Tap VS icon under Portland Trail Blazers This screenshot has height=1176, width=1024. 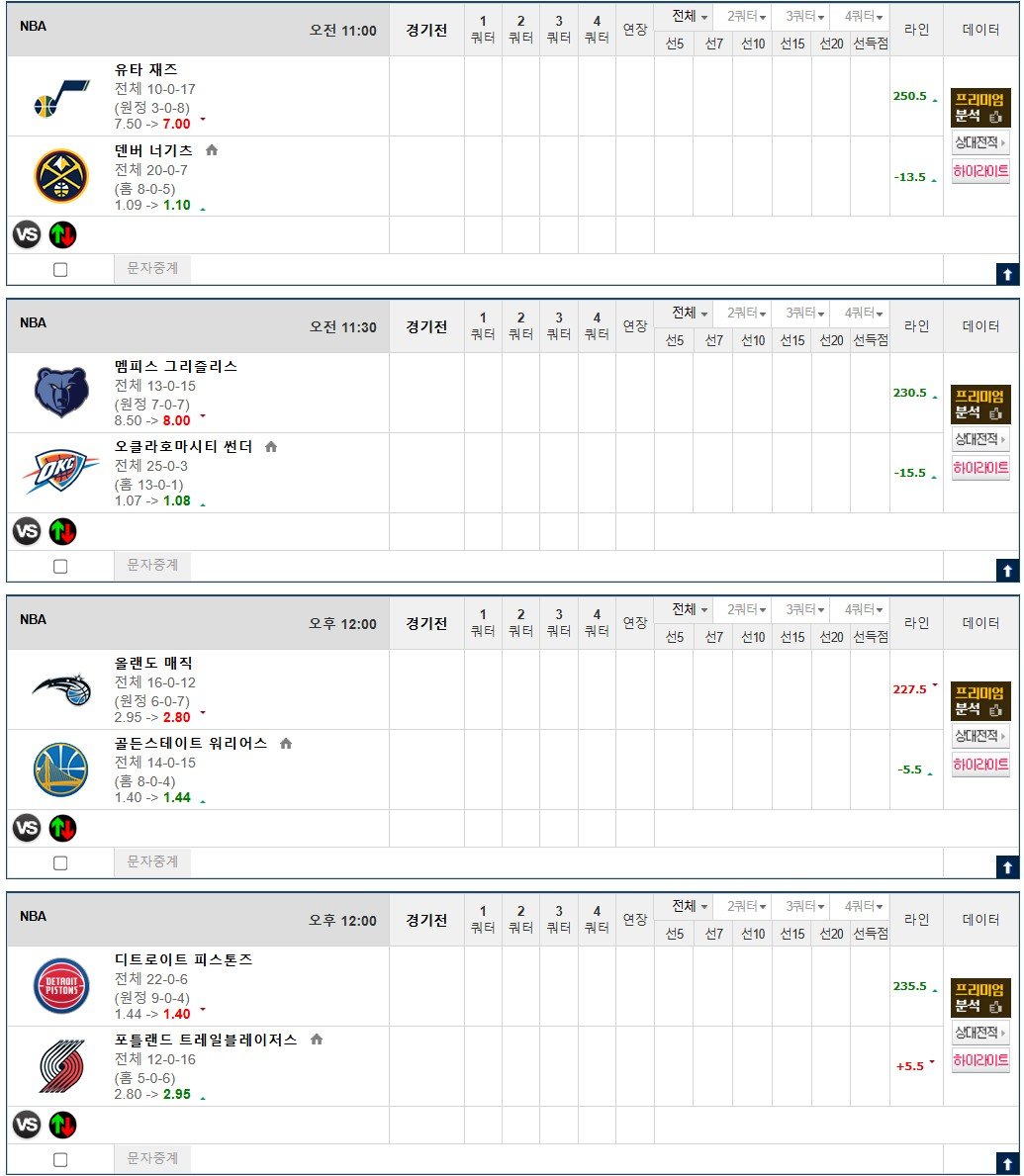[27, 1125]
